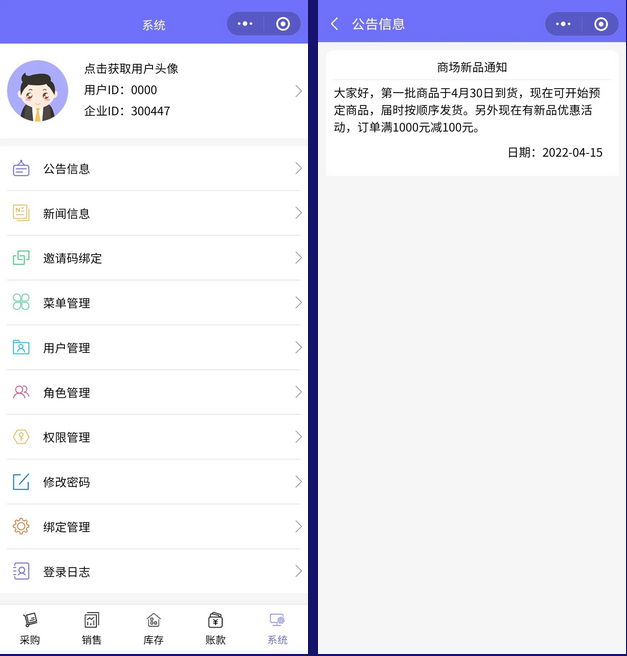
Task: Select the 系统 tab in bottom navigation
Action: click(x=277, y=629)
